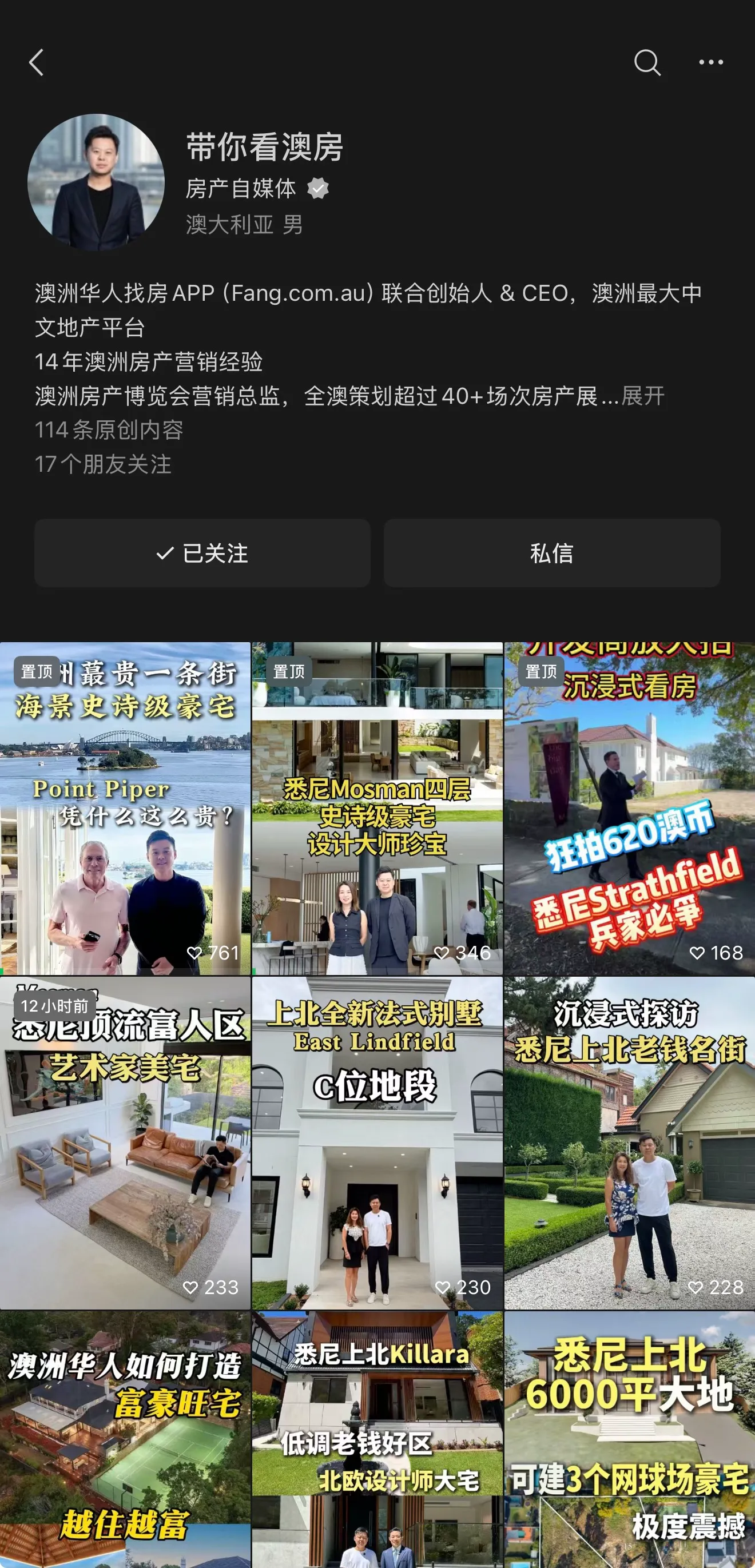Click the back arrow at top left
Viewport: 755px width, 1568px height.
point(37,63)
